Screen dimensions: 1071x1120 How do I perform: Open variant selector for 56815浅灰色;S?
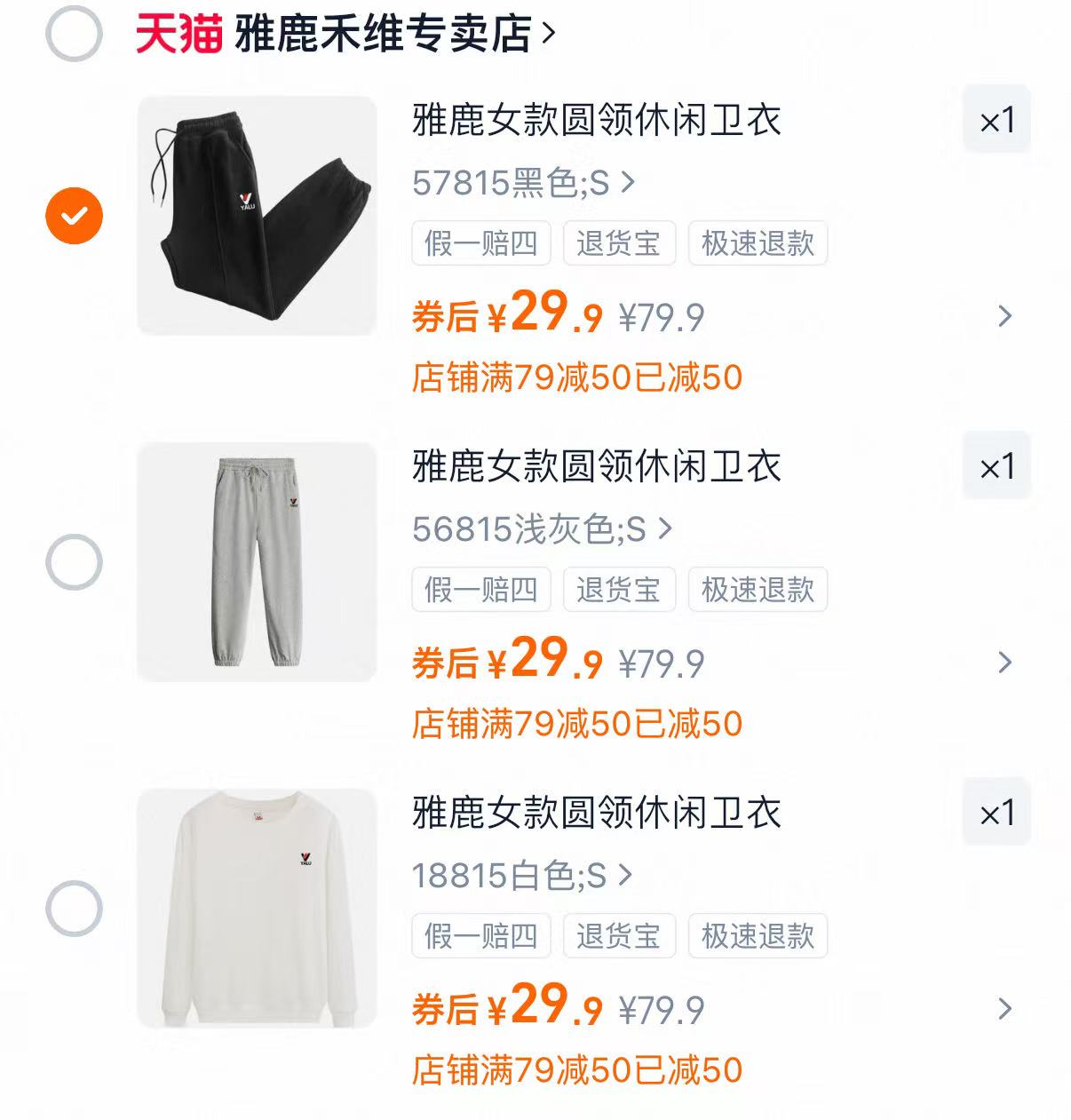(664, 530)
